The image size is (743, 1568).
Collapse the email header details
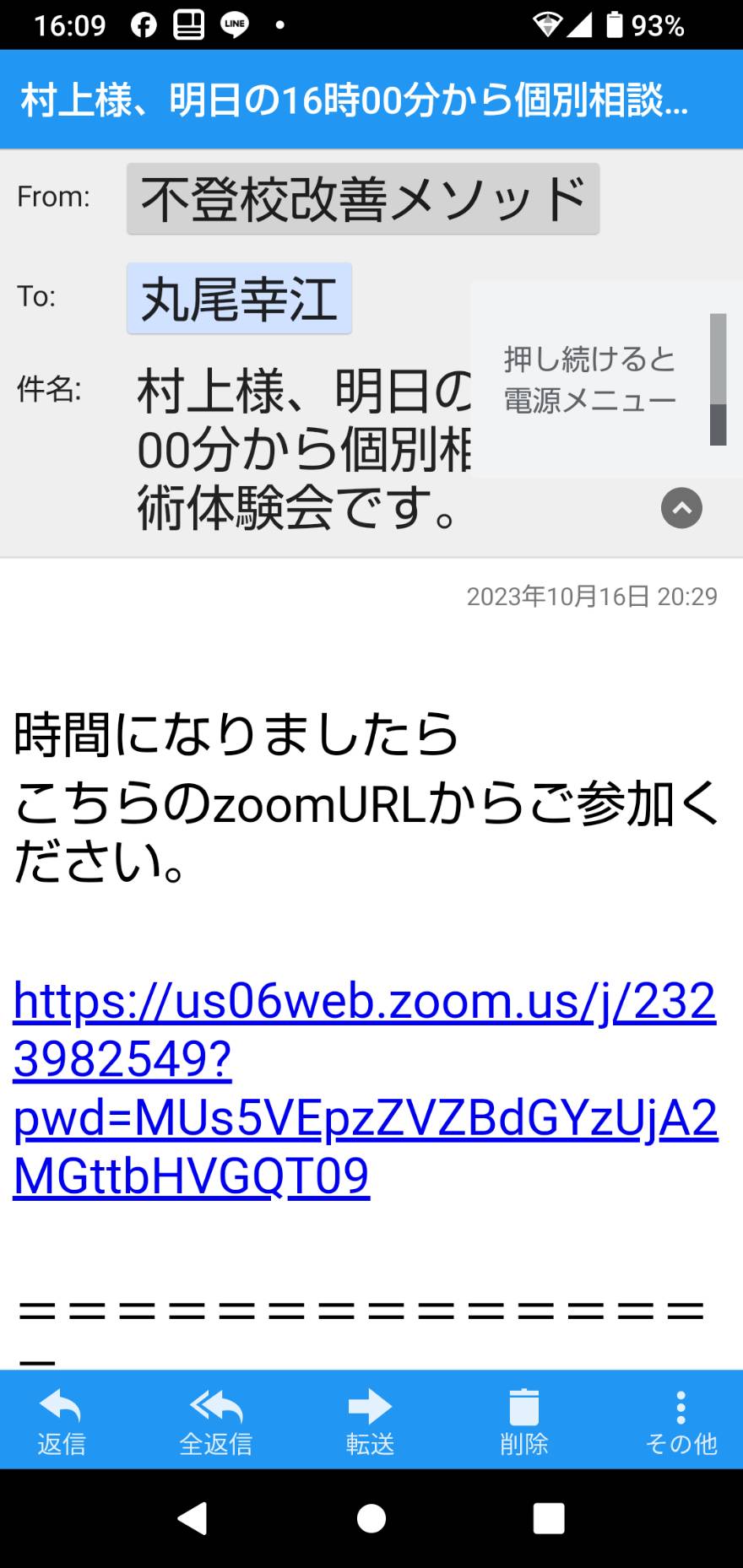pyautogui.click(x=681, y=508)
